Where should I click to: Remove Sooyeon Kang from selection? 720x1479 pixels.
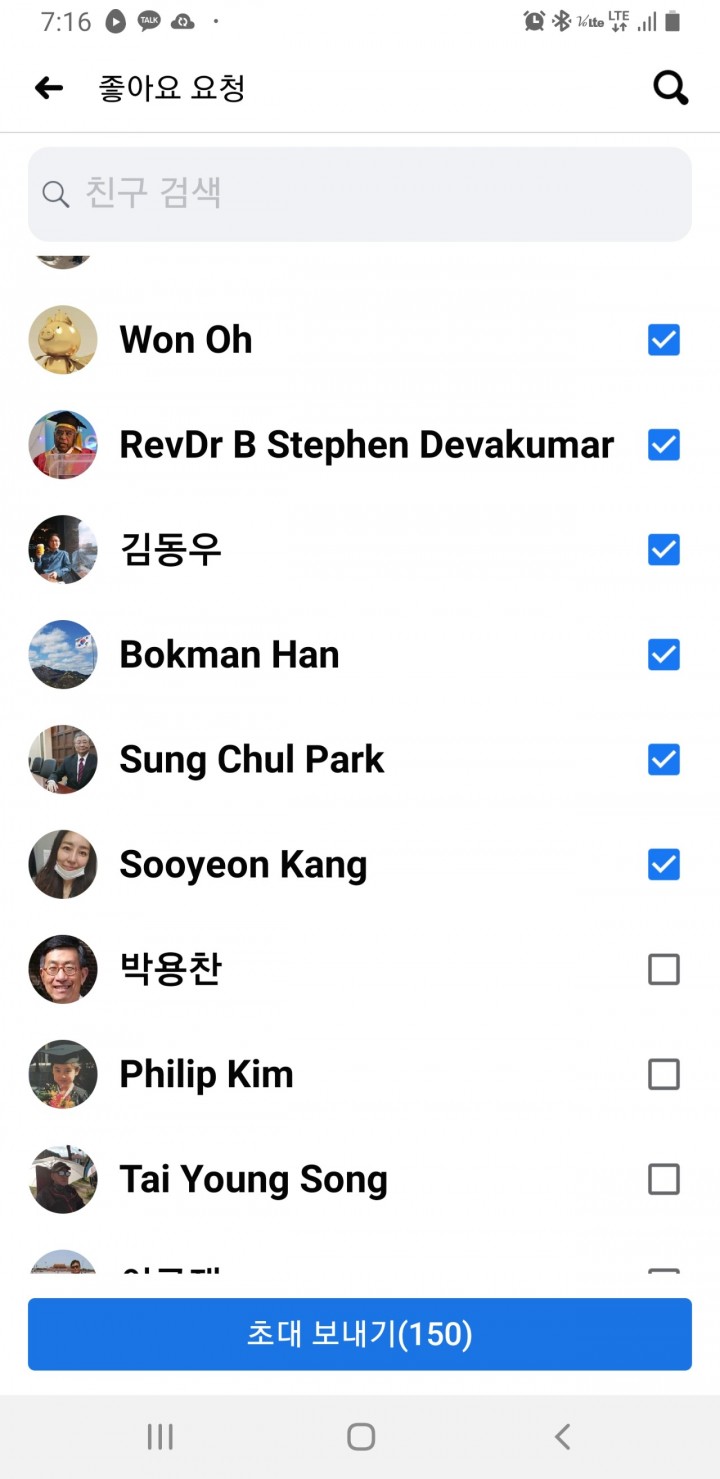coord(664,865)
